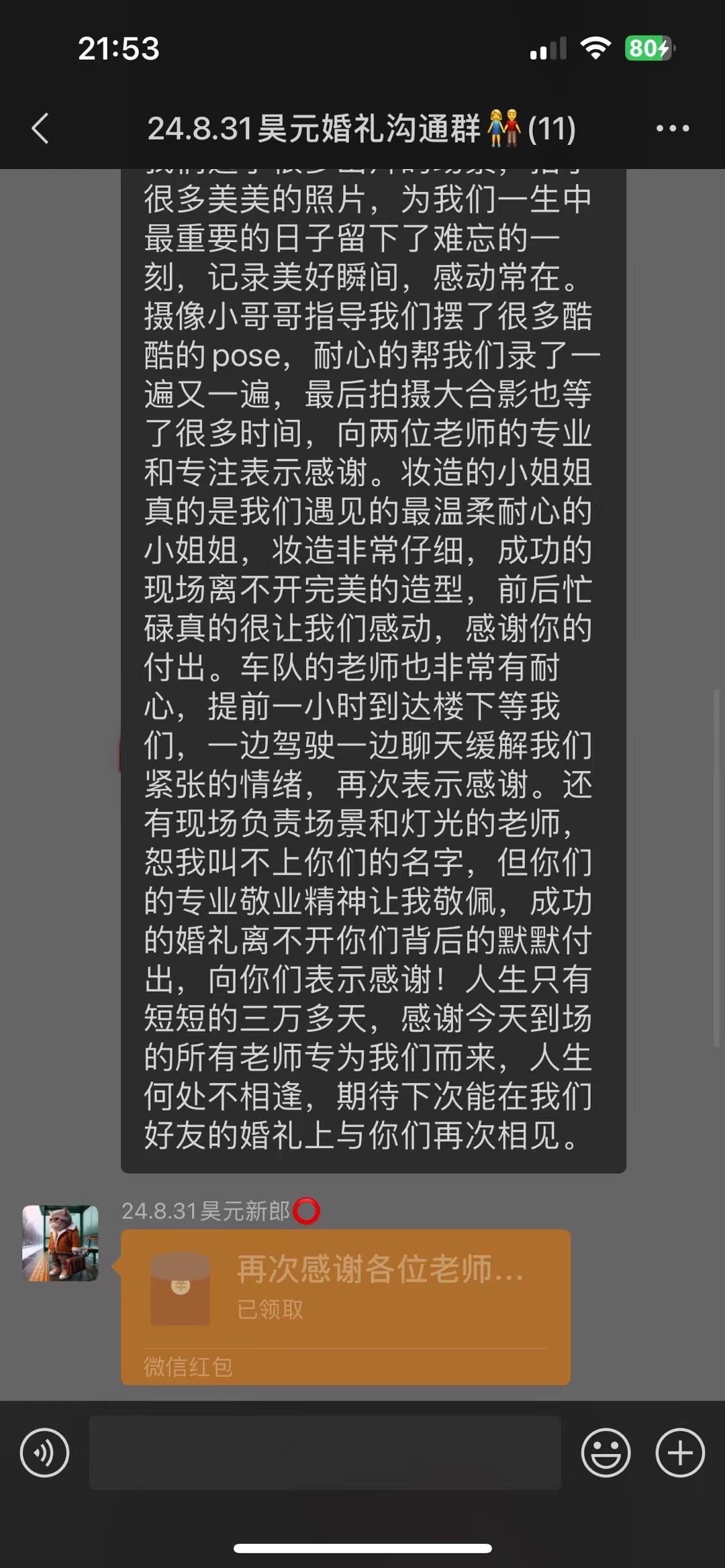
Task: Switch to voice message input
Action: pyautogui.click(x=44, y=1453)
